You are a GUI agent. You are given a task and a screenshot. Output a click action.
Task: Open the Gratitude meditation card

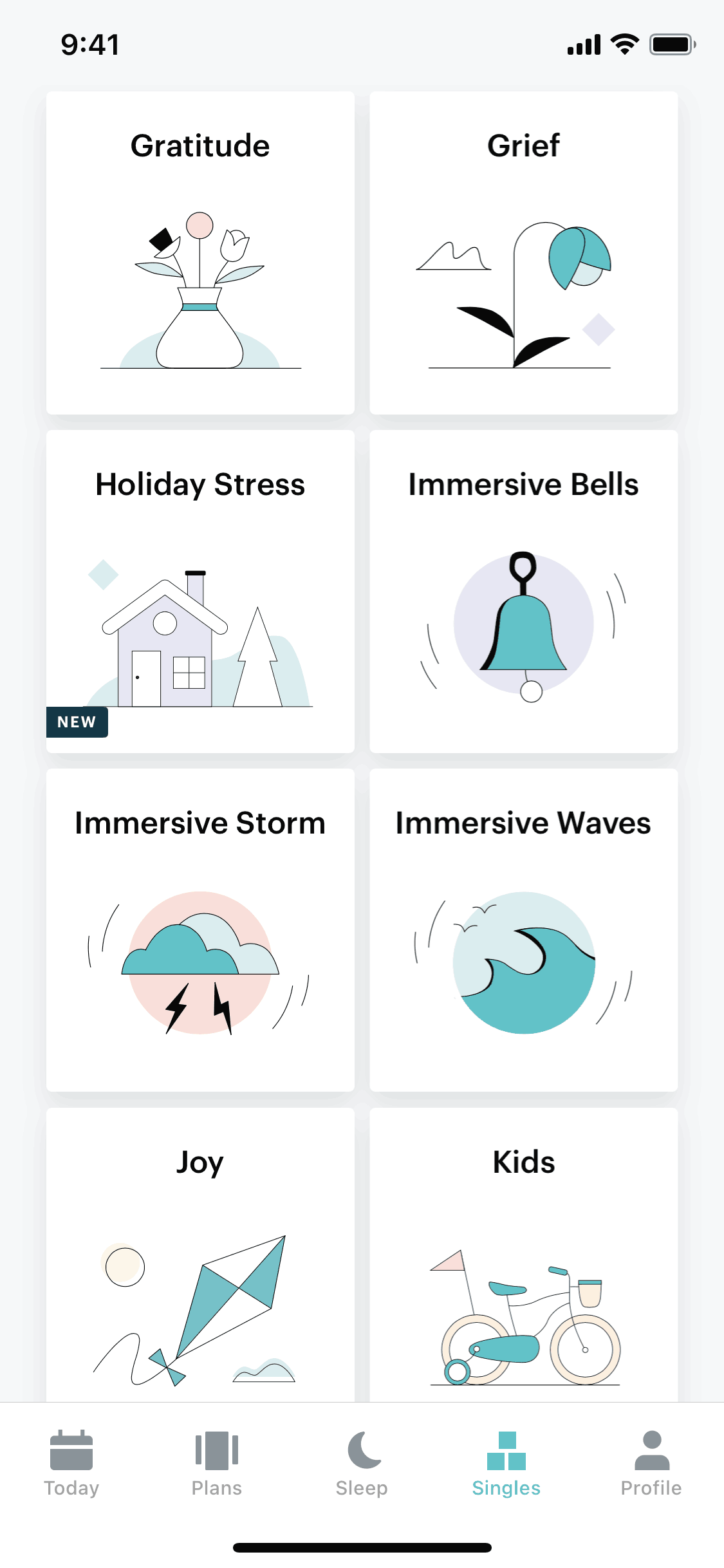tap(200, 253)
